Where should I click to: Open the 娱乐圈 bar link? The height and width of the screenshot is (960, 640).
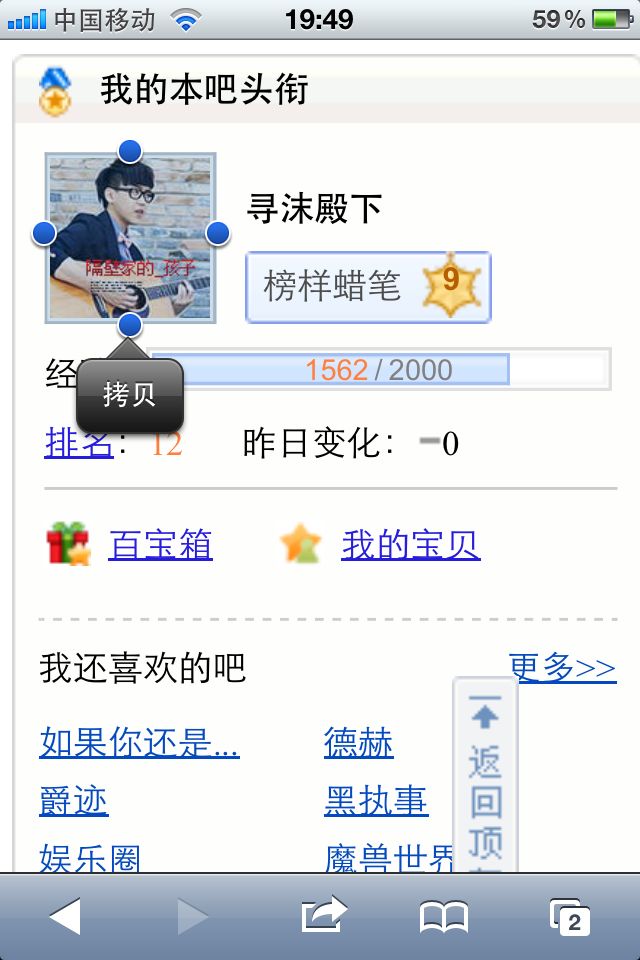pos(90,857)
